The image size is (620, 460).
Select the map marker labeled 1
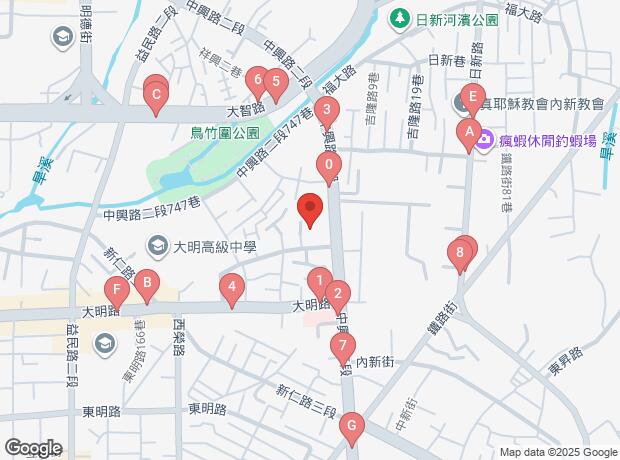[318, 282]
